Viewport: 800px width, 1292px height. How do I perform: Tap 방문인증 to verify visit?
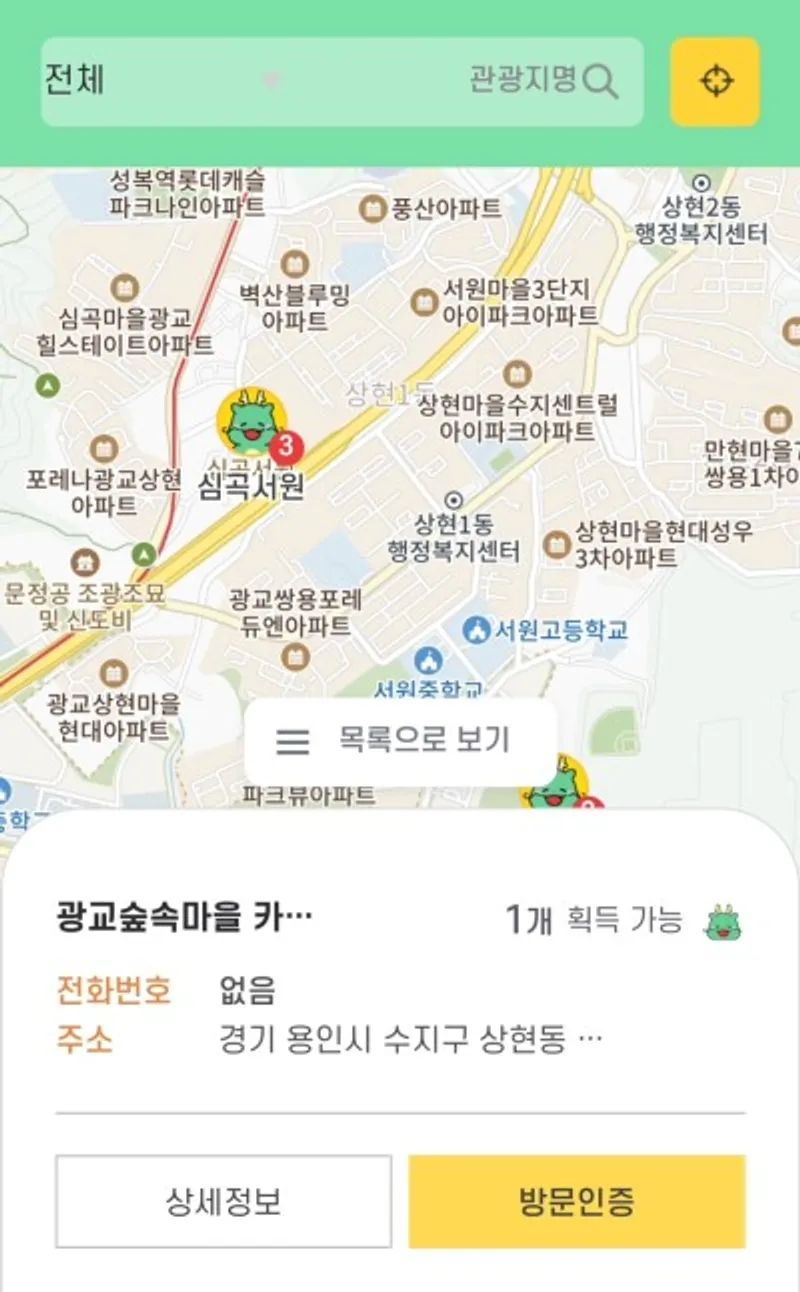[577, 1201]
